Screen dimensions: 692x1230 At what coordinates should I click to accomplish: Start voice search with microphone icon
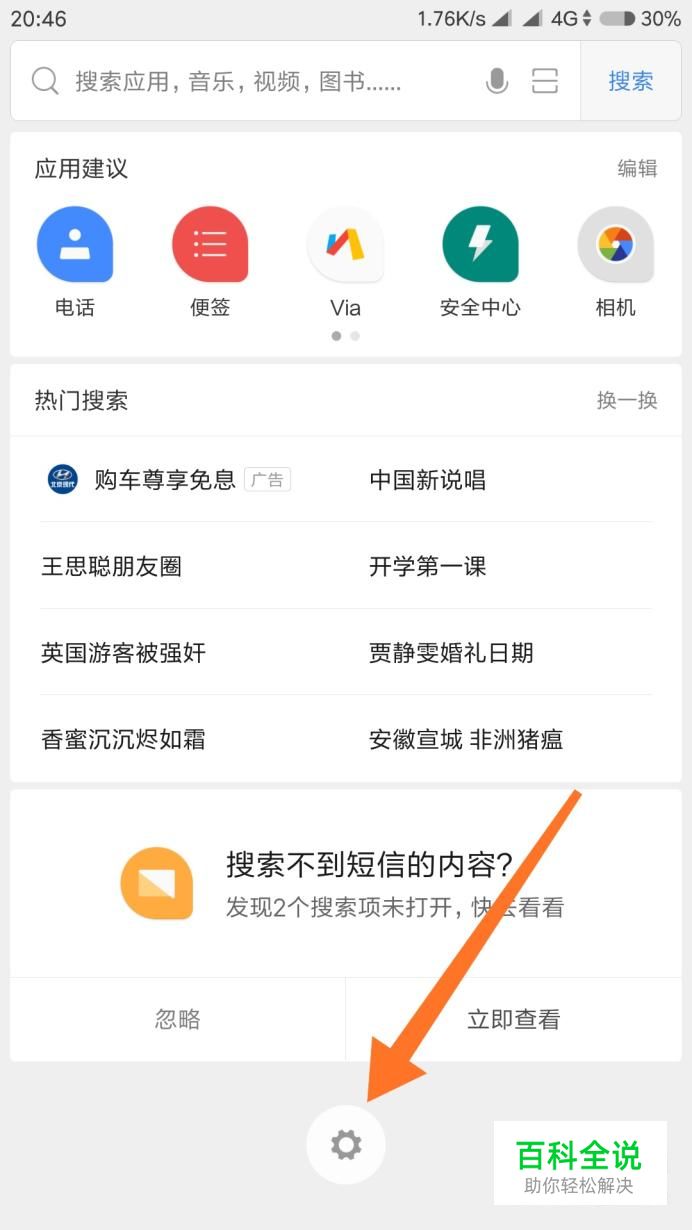tap(497, 81)
